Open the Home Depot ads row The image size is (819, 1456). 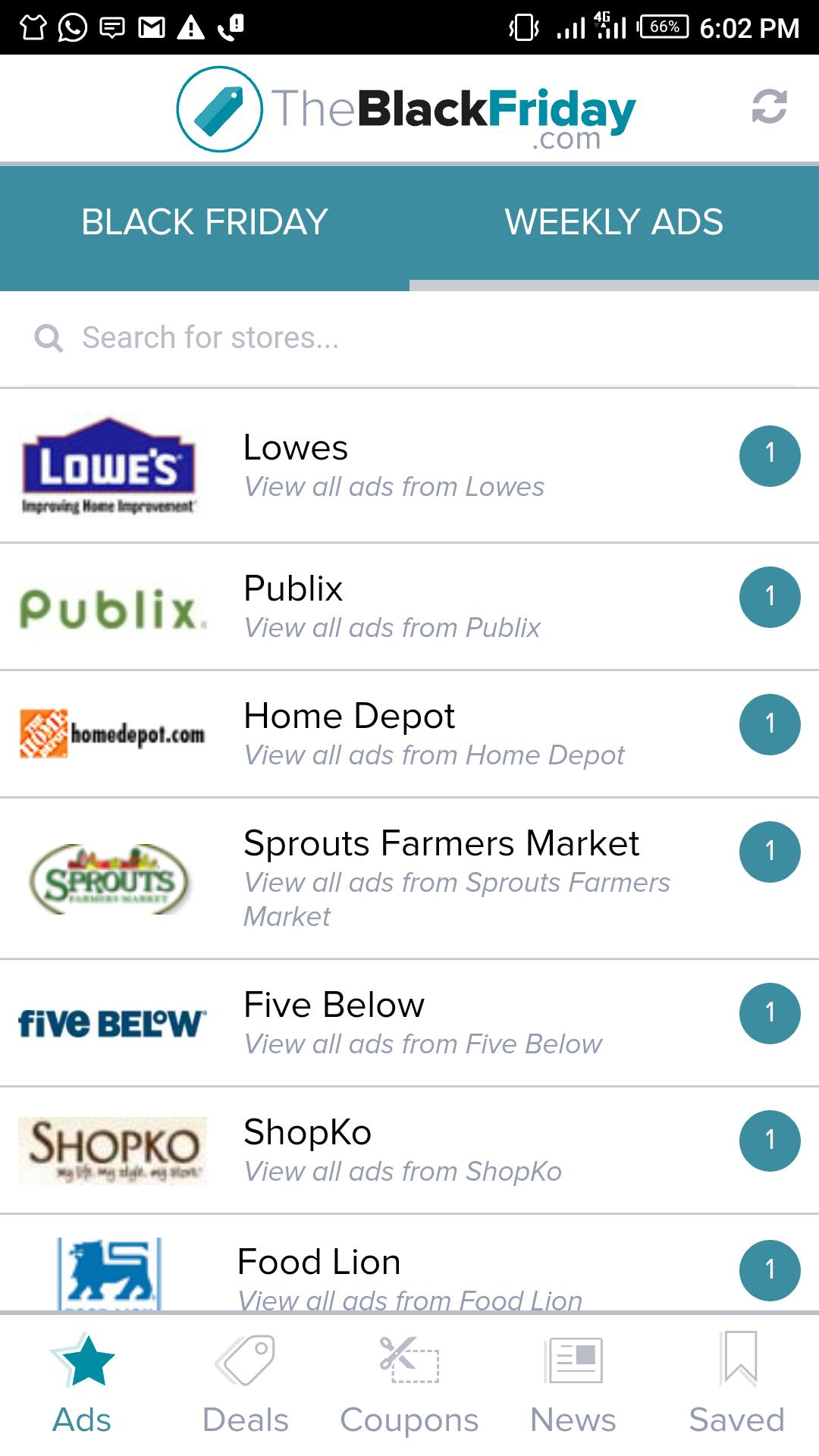409,734
